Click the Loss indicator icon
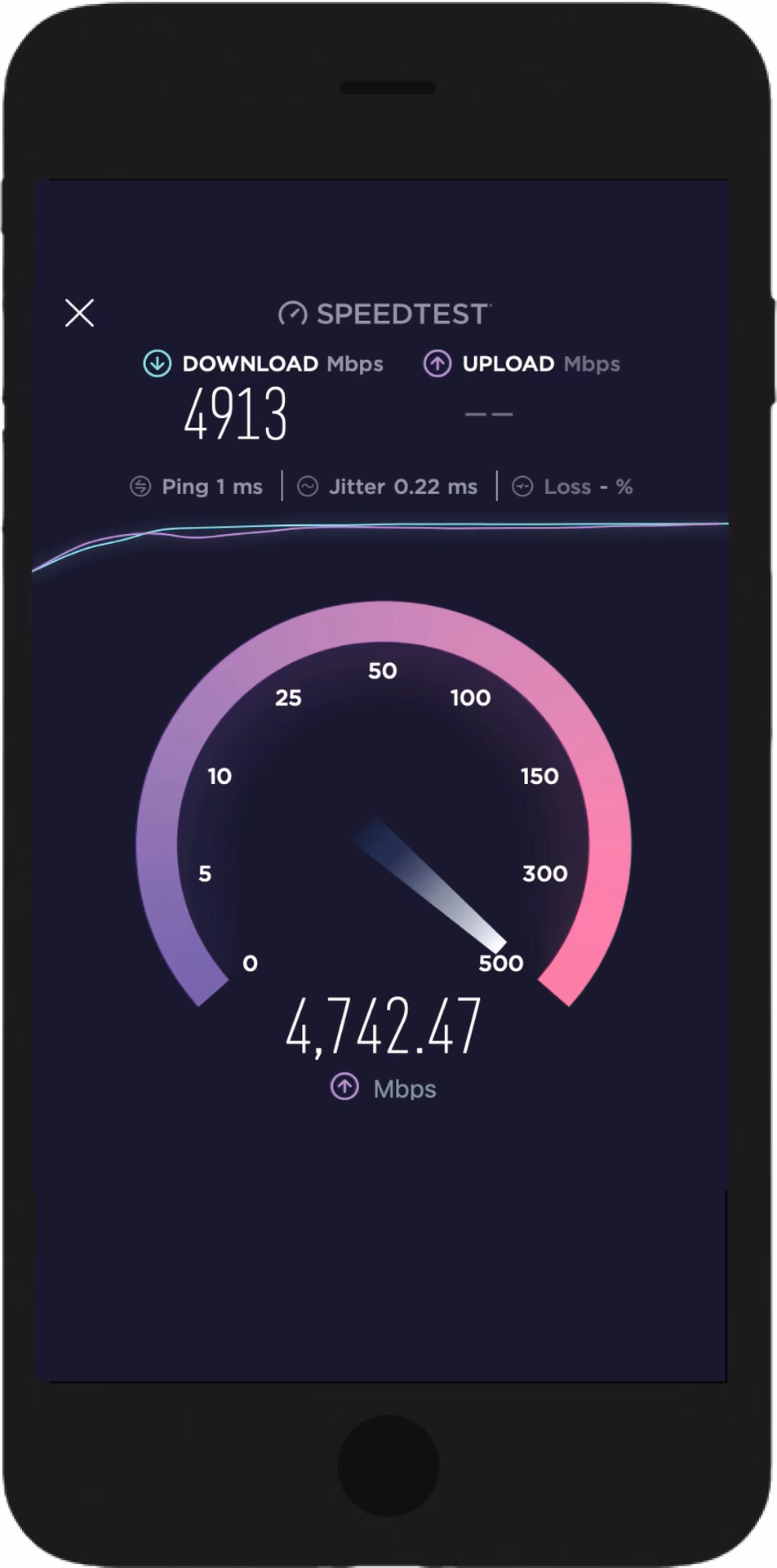This screenshot has height=1568, width=777. tap(523, 486)
